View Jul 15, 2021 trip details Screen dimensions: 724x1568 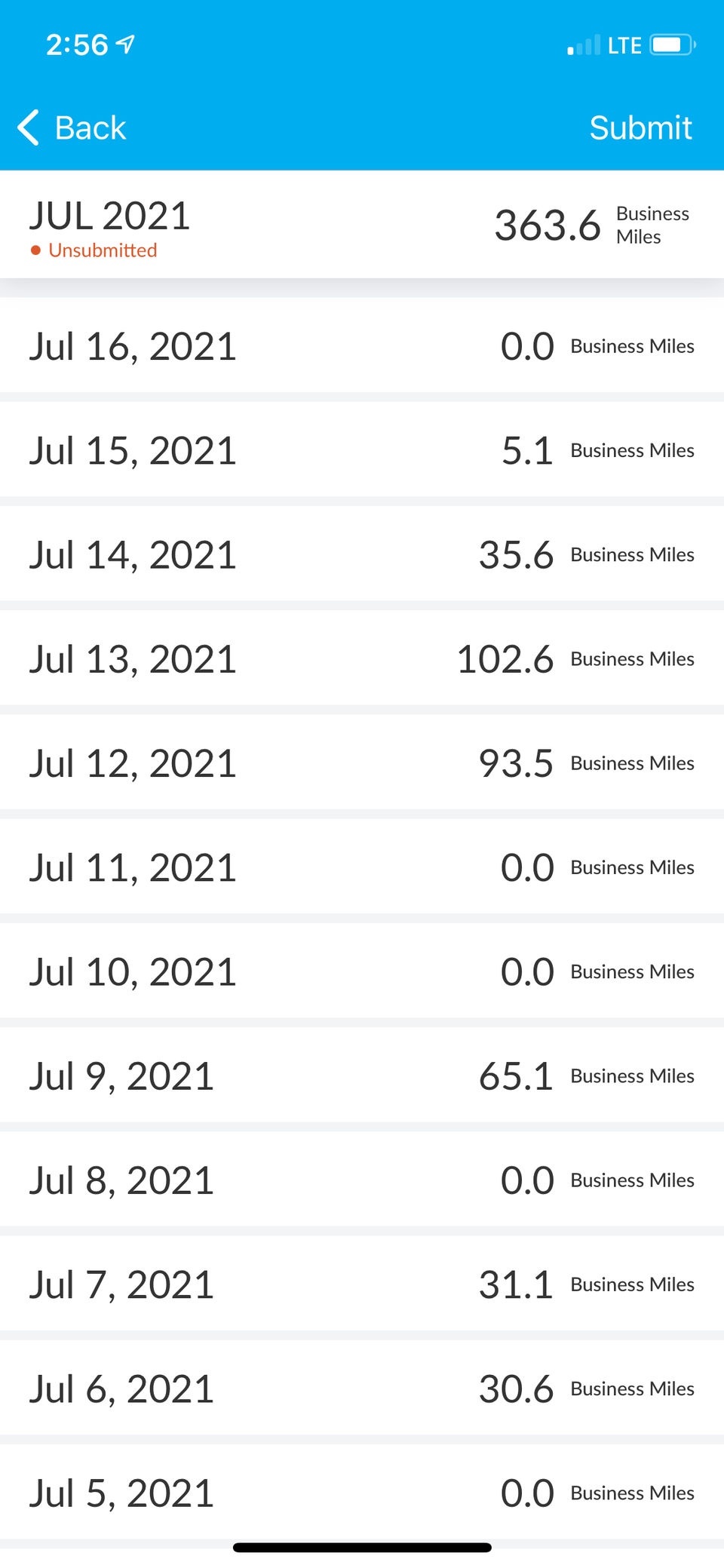362,450
